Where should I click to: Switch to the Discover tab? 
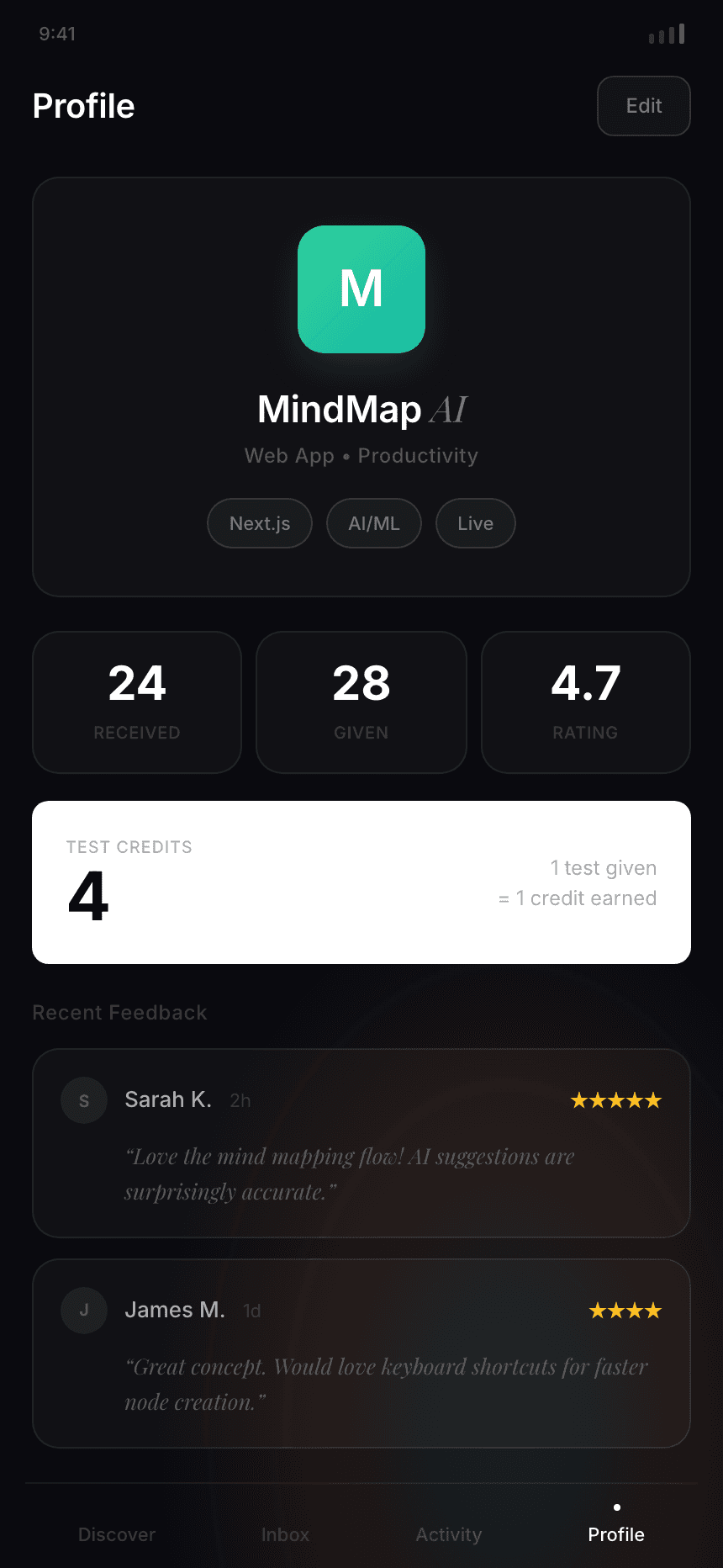117,1534
